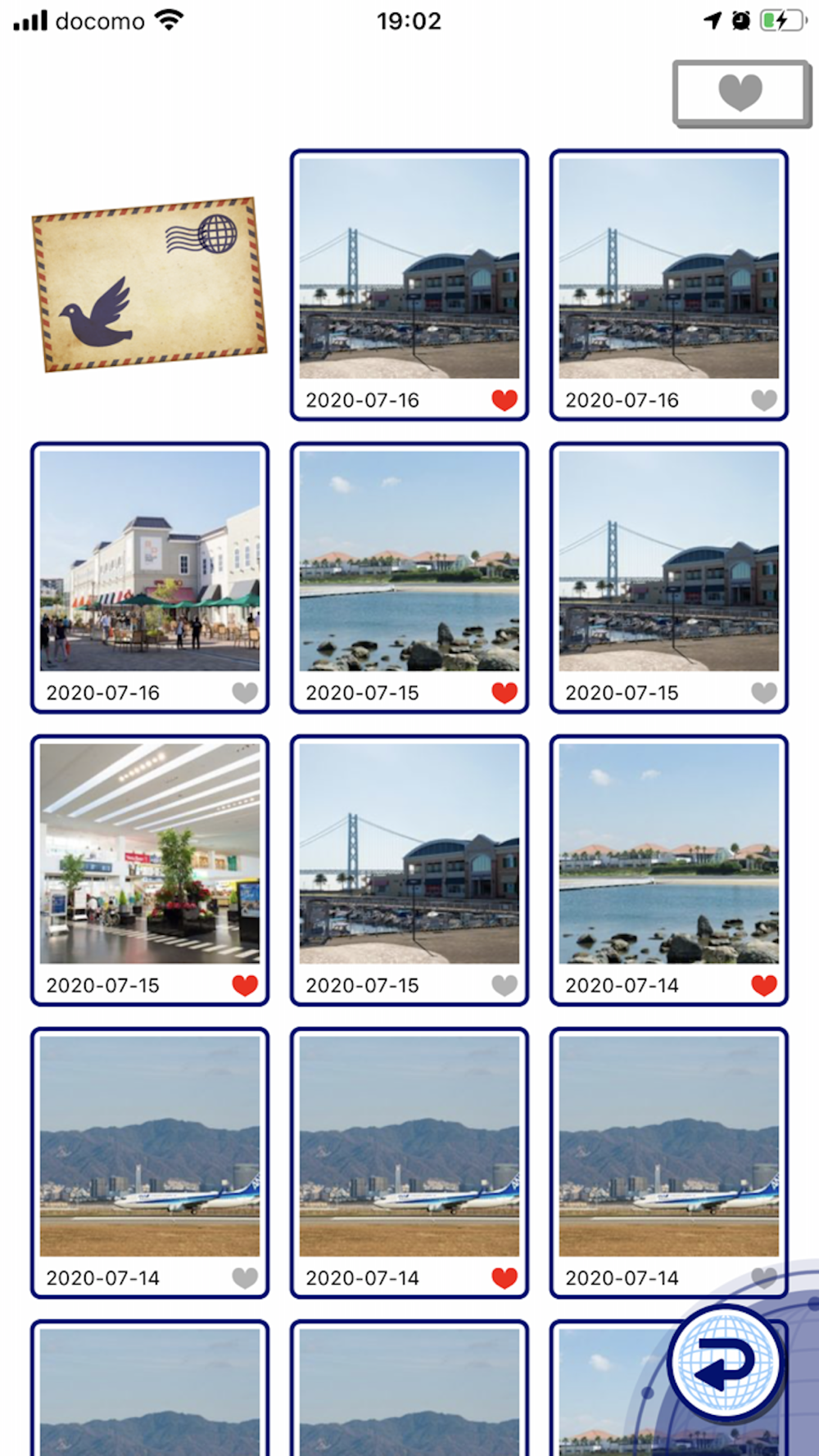Open the shopping street photo dated 2020-07-16
The height and width of the screenshot is (1456, 819).
(150, 562)
